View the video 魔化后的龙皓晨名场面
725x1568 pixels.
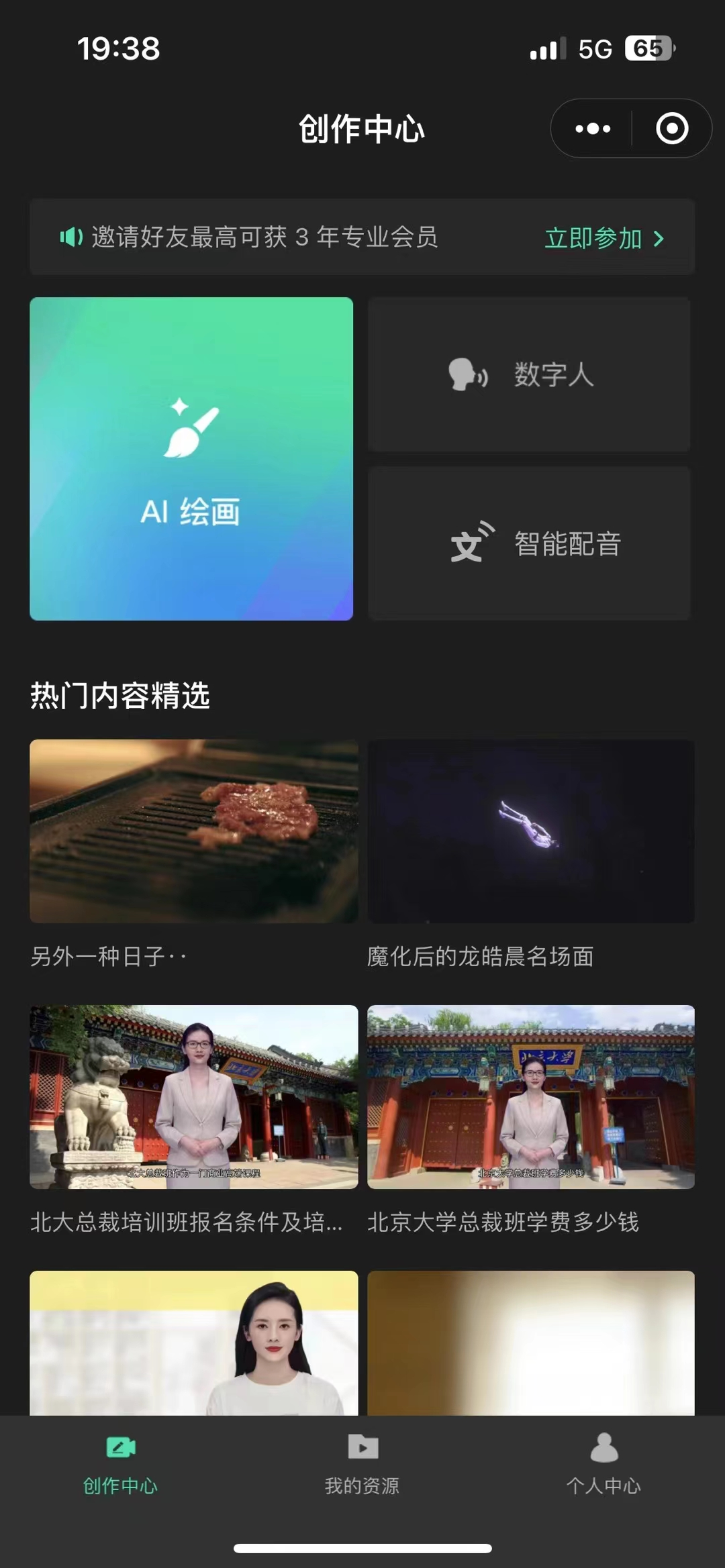tap(530, 831)
